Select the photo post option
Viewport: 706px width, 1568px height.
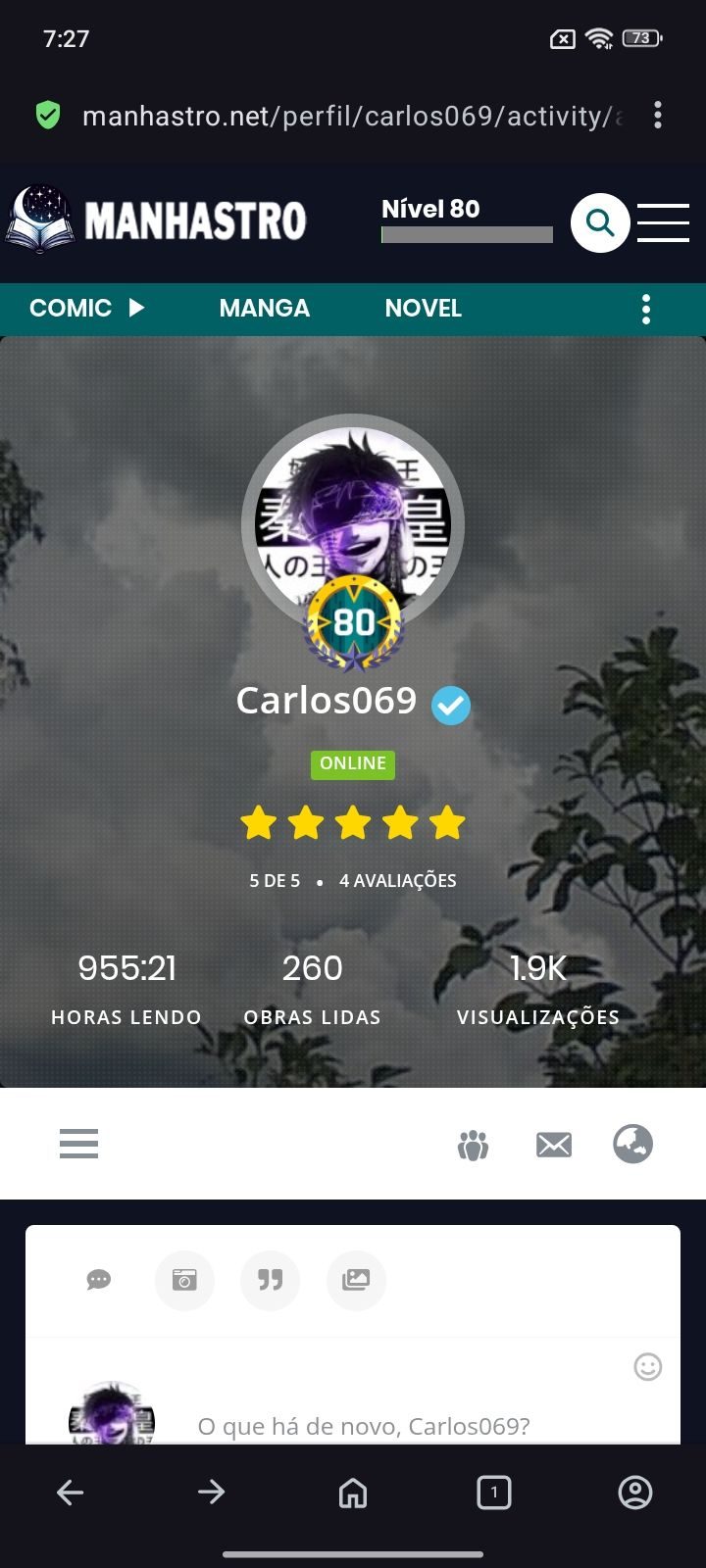click(184, 1280)
